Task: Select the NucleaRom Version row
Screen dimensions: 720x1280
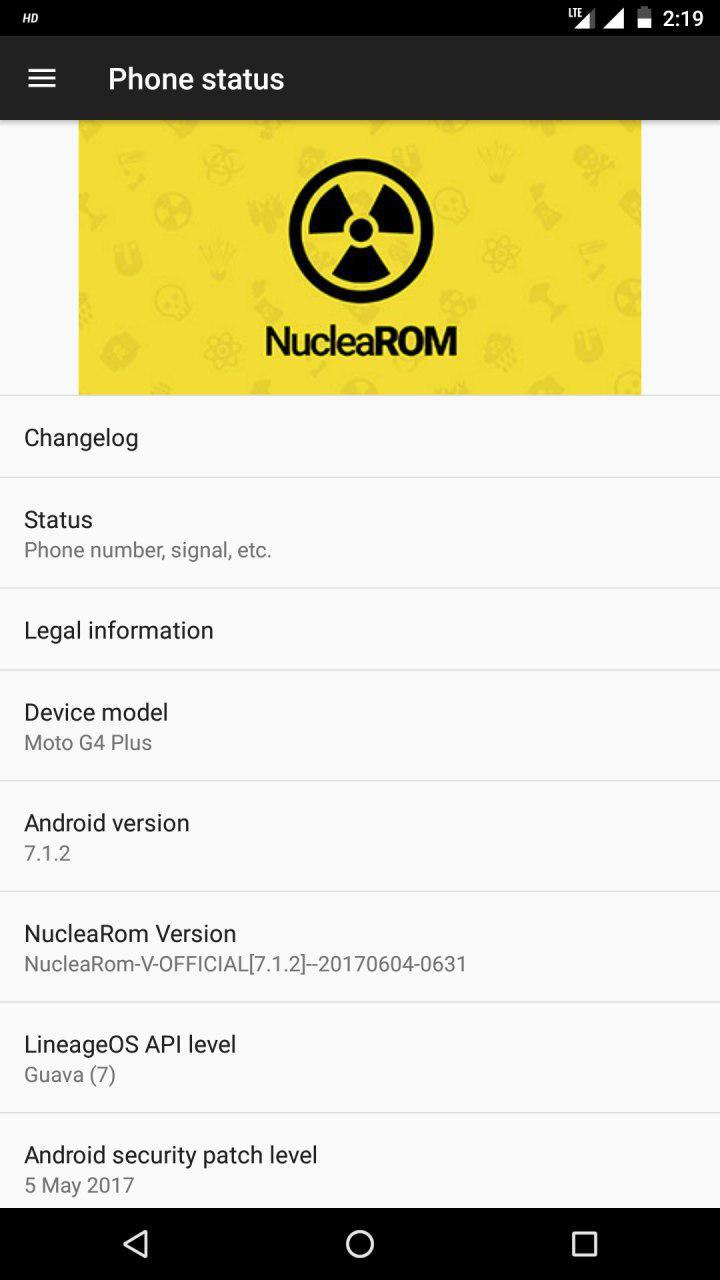Action: coord(360,947)
